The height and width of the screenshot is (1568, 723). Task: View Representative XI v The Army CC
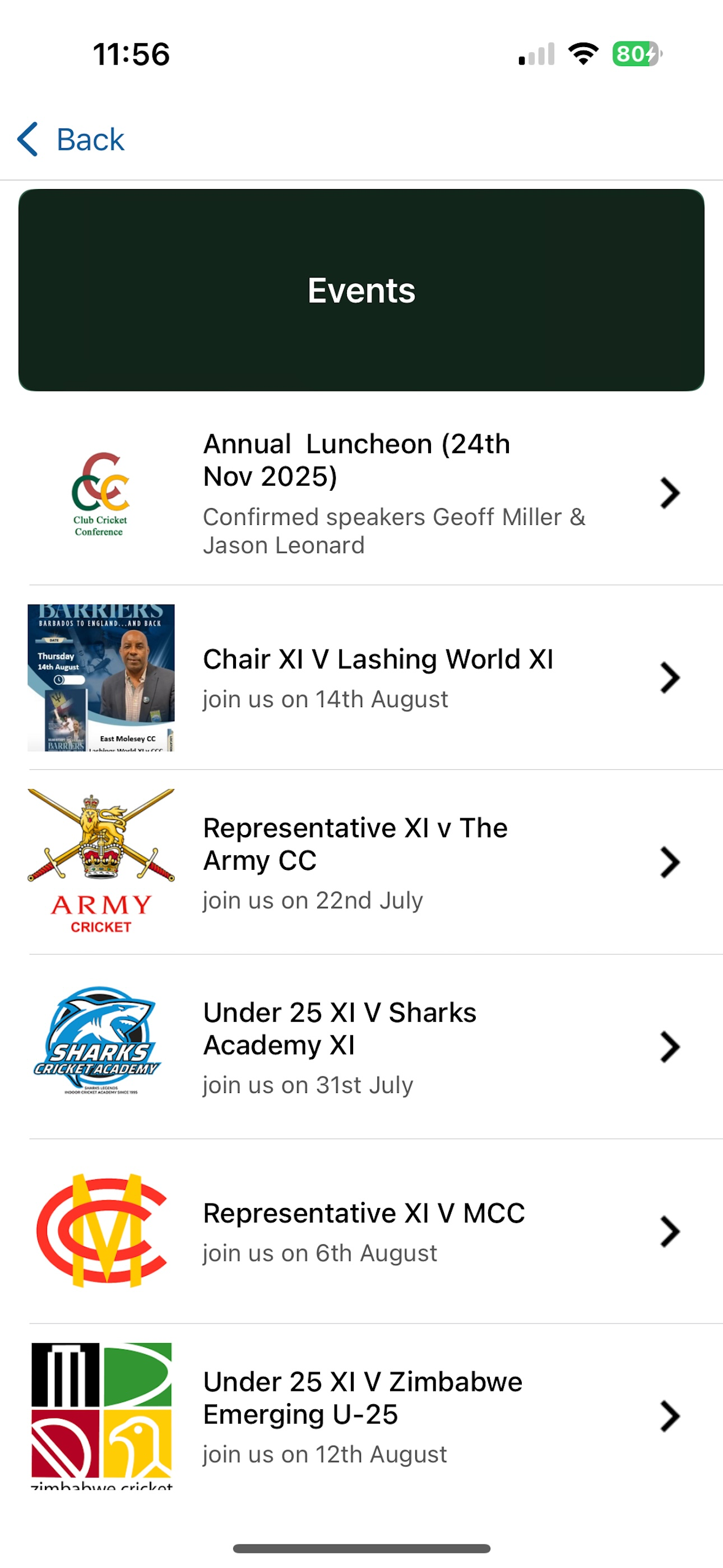point(361,862)
